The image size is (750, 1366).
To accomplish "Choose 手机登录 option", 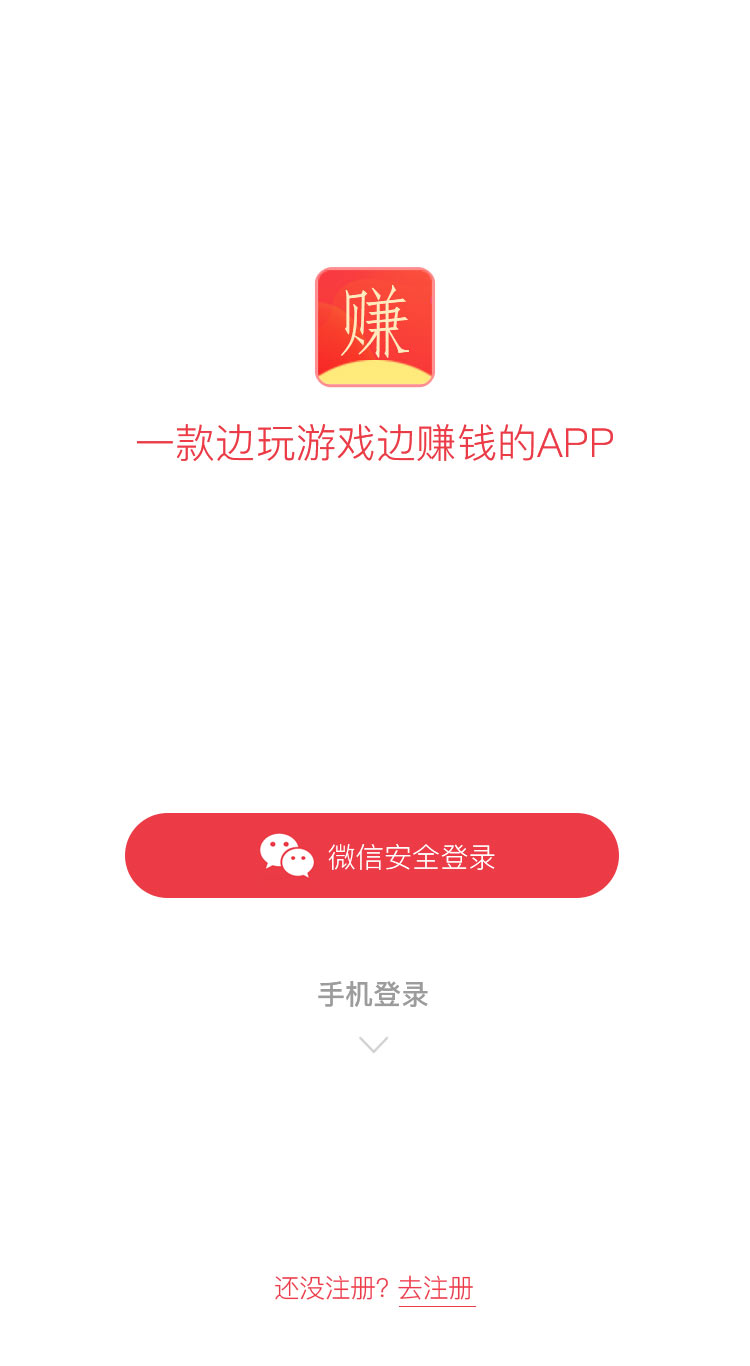I will (x=373, y=995).
